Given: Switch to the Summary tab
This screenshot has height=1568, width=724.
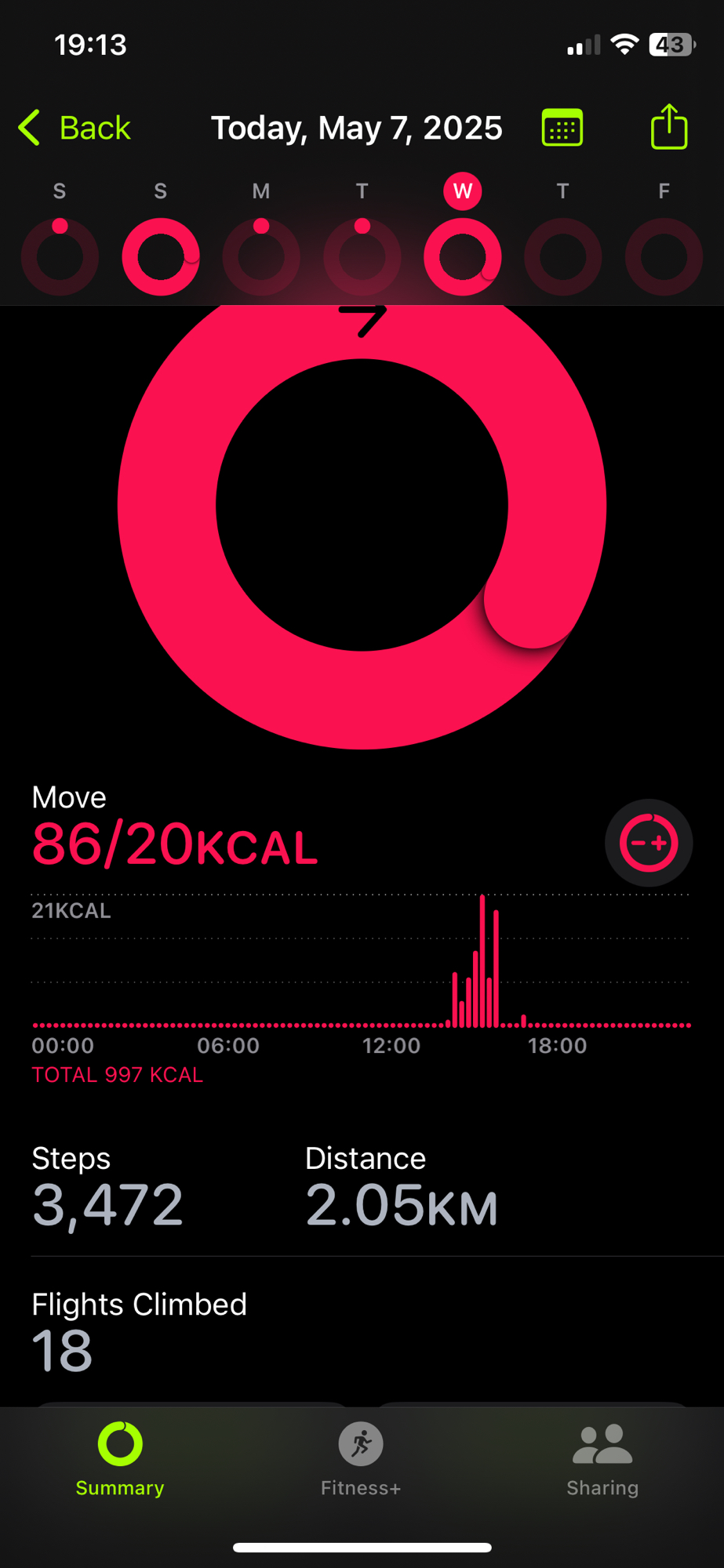Looking at the screenshot, I should click(x=120, y=1459).
